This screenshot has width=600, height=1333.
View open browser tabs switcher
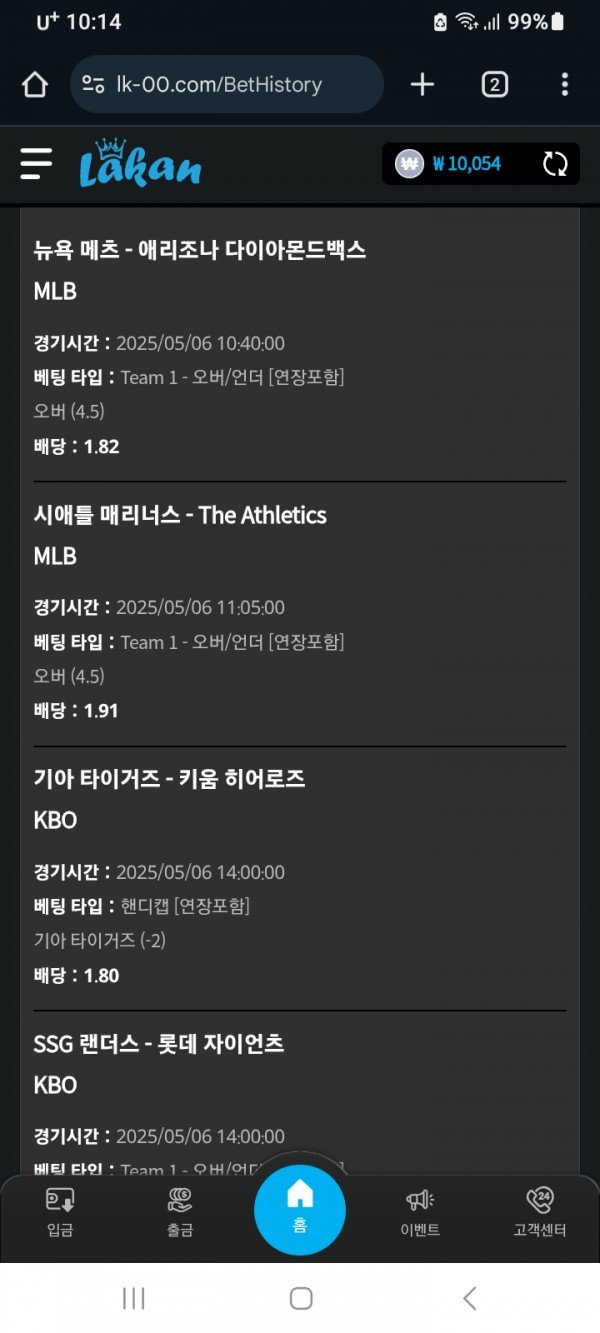[494, 85]
